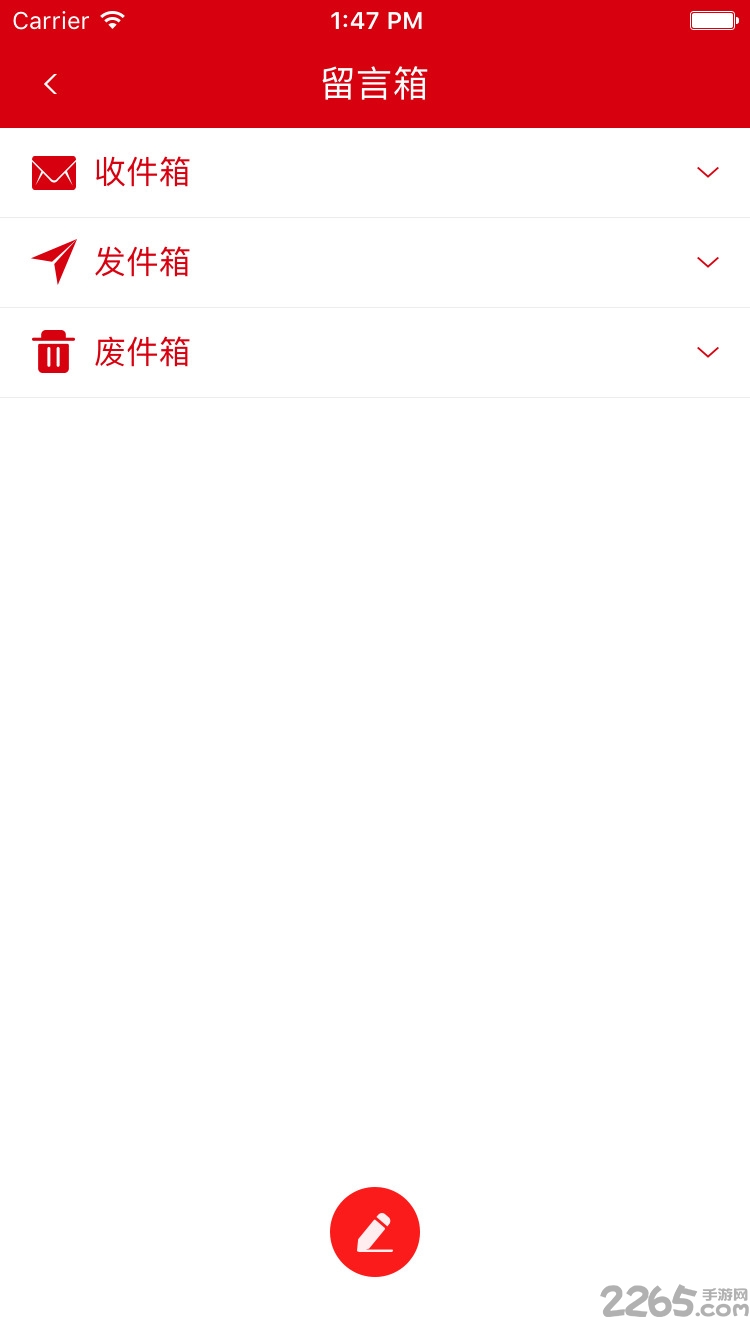
Task: Click the back arrow in the navigation bar
Action: point(50,84)
